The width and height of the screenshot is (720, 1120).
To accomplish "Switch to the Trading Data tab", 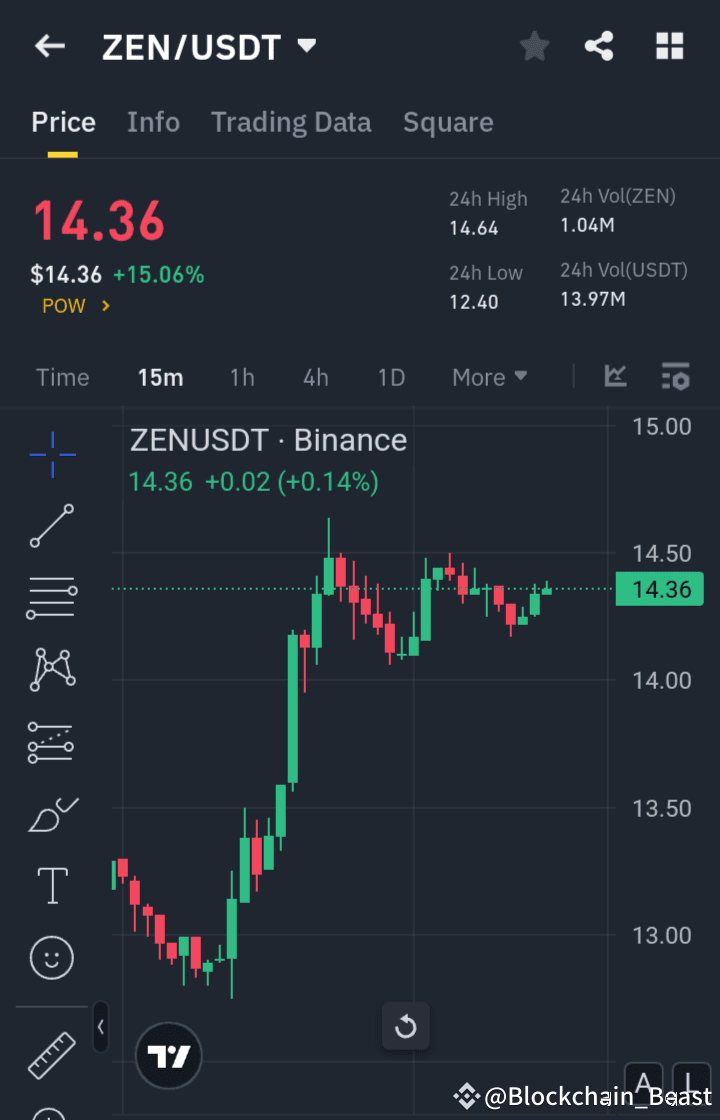I will click(291, 121).
